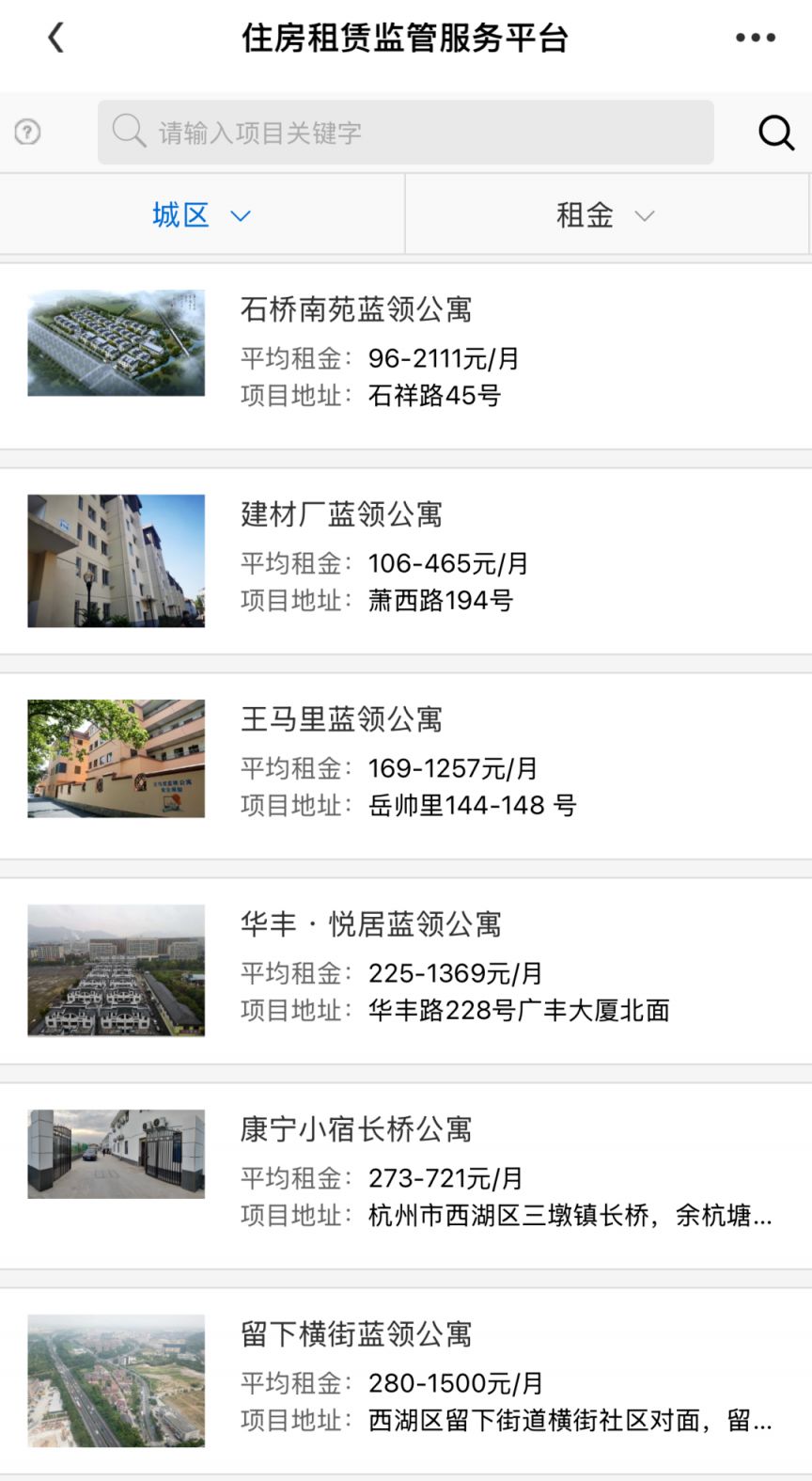
Task: Tap the magnifier inside the search box
Action: [x=129, y=132]
